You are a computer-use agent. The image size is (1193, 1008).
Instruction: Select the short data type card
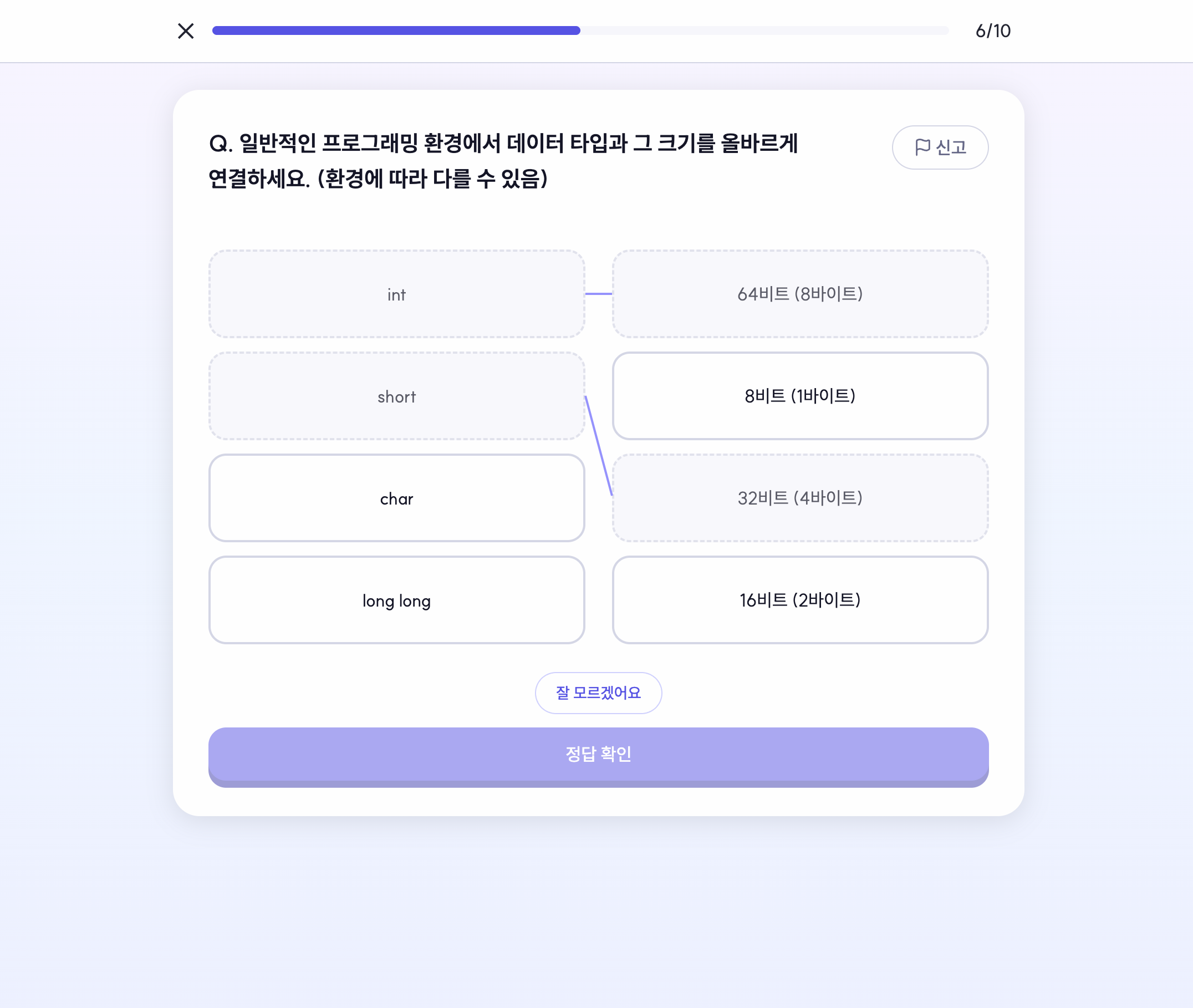(396, 396)
